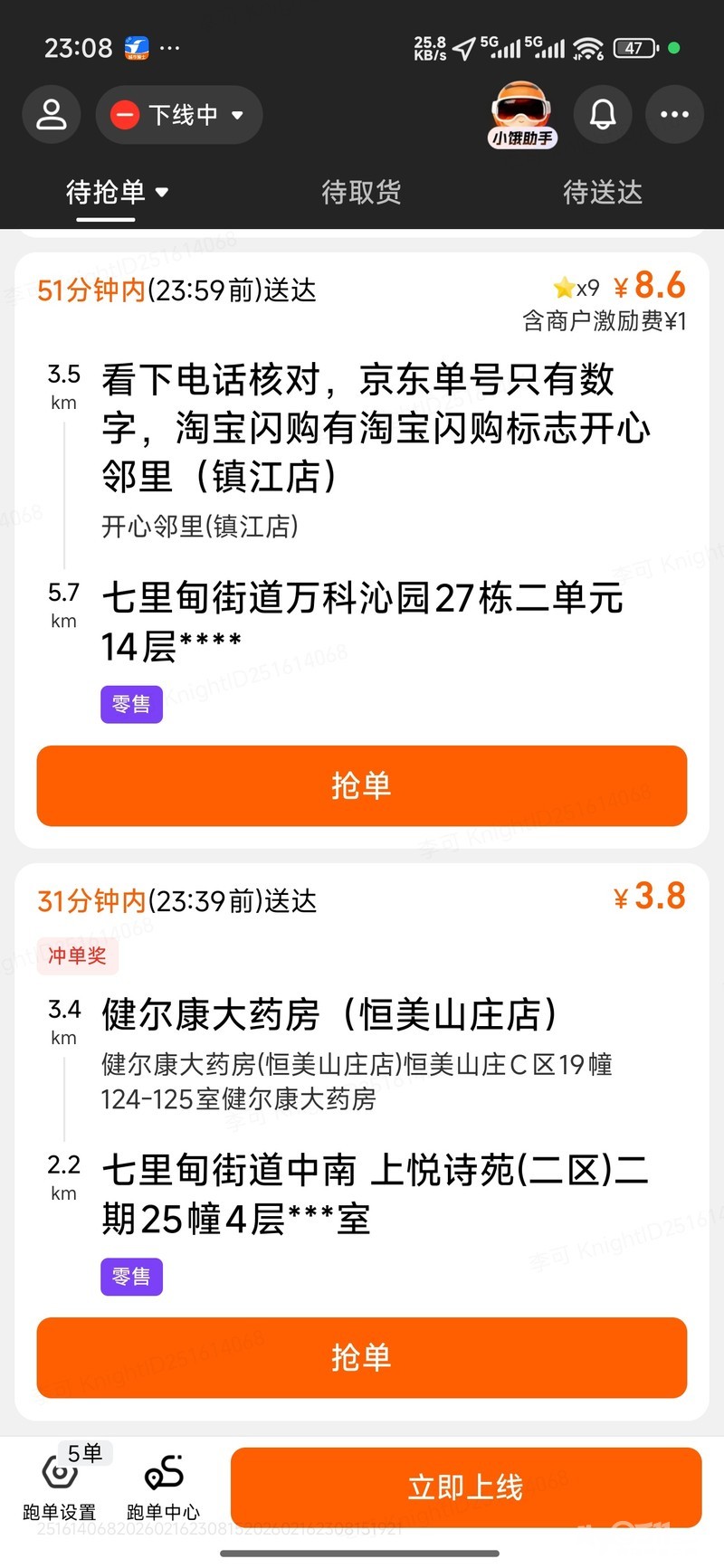Grab the ¥3.8 健尔康大药房 order with 抢单
724x1568 pixels.
361,1357
